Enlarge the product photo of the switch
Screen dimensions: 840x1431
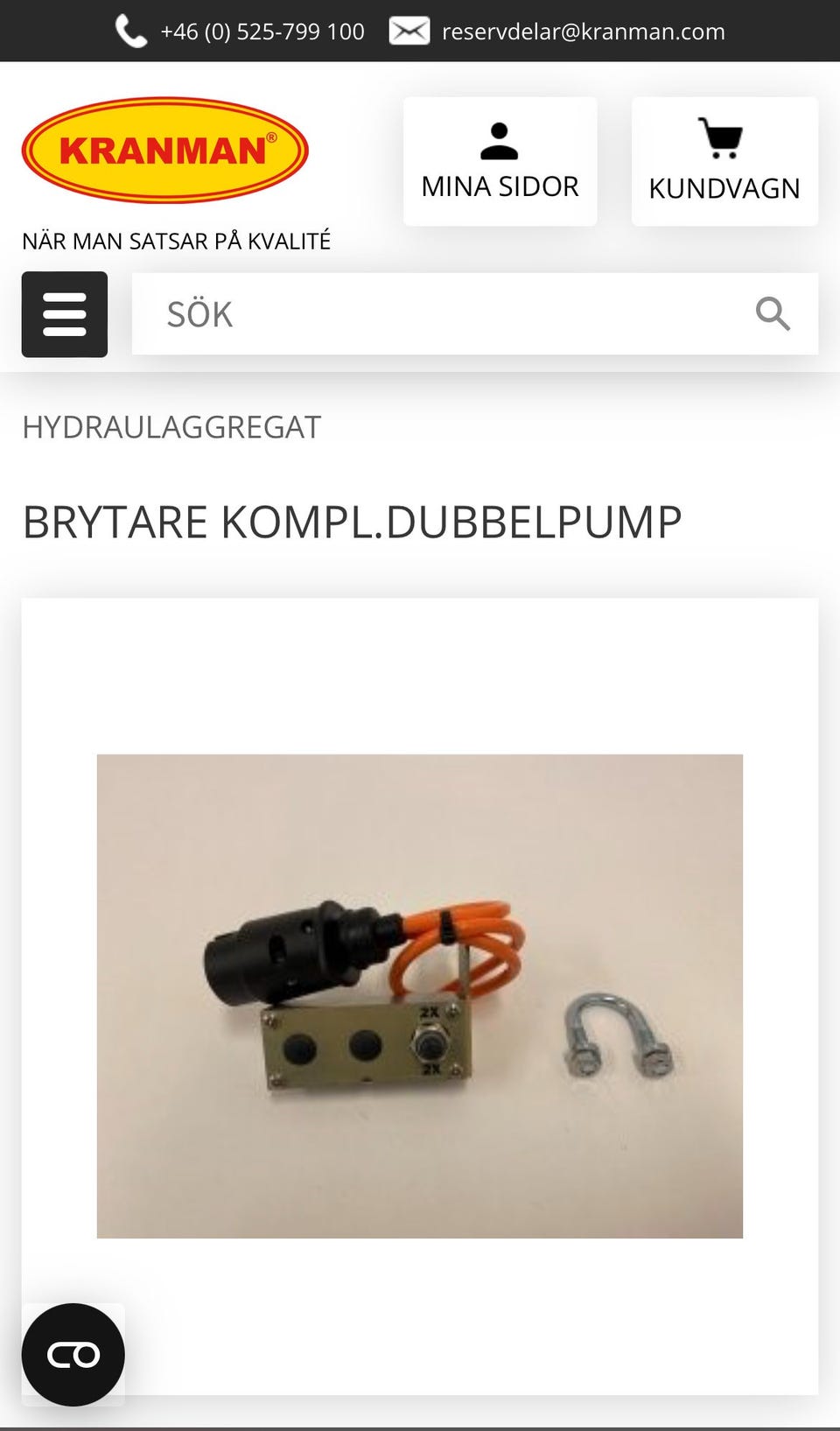pyautogui.click(x=420, y=996)
